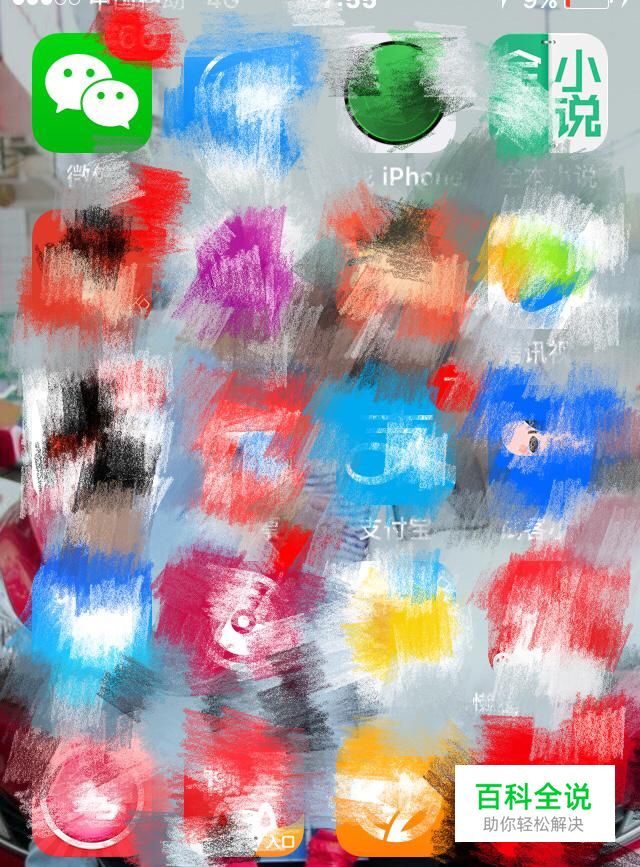Launch the 全本小说 novel app
This screenshot has height=867, width=640.
(549, 96)
